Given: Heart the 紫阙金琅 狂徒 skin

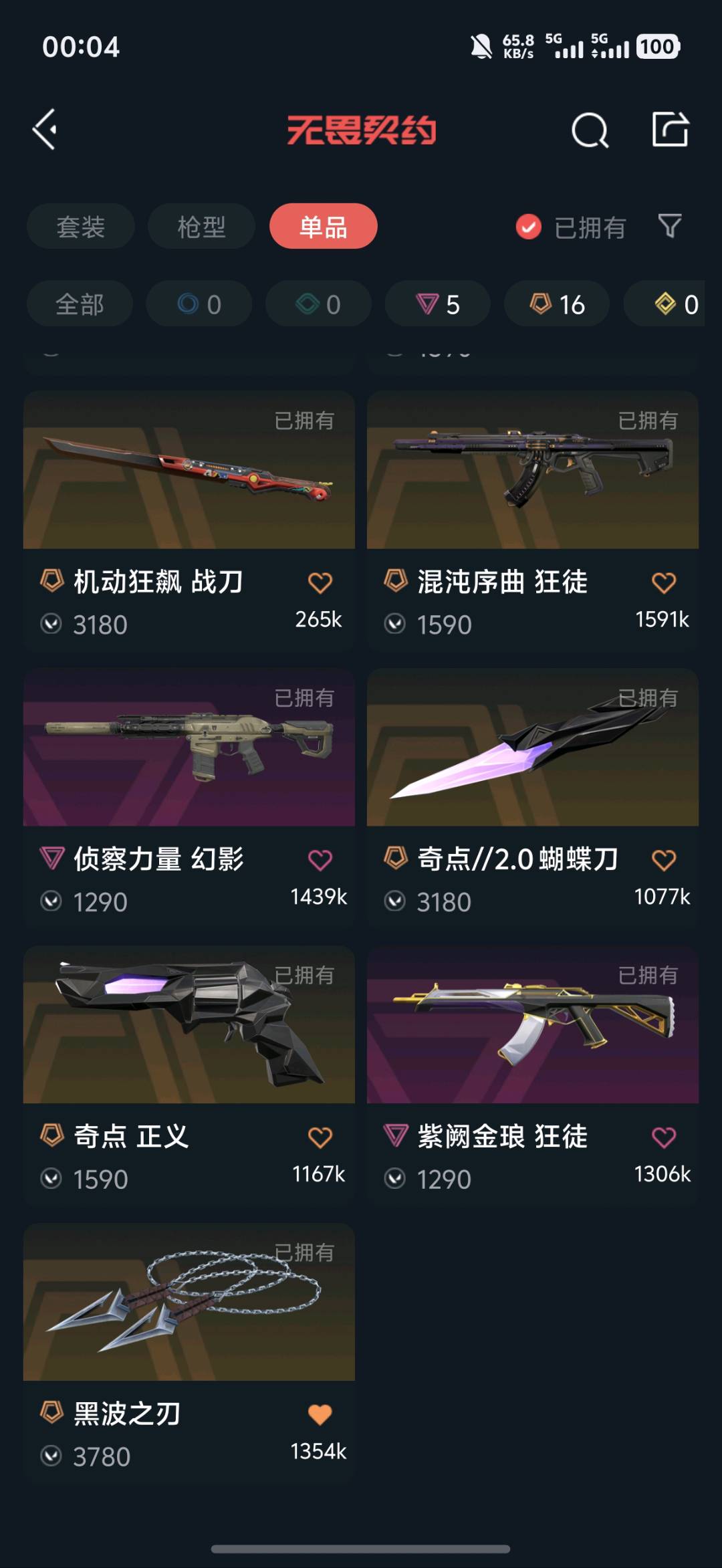Looking at the screenshot, I should pyautogui.click(x=663, y=1137).
